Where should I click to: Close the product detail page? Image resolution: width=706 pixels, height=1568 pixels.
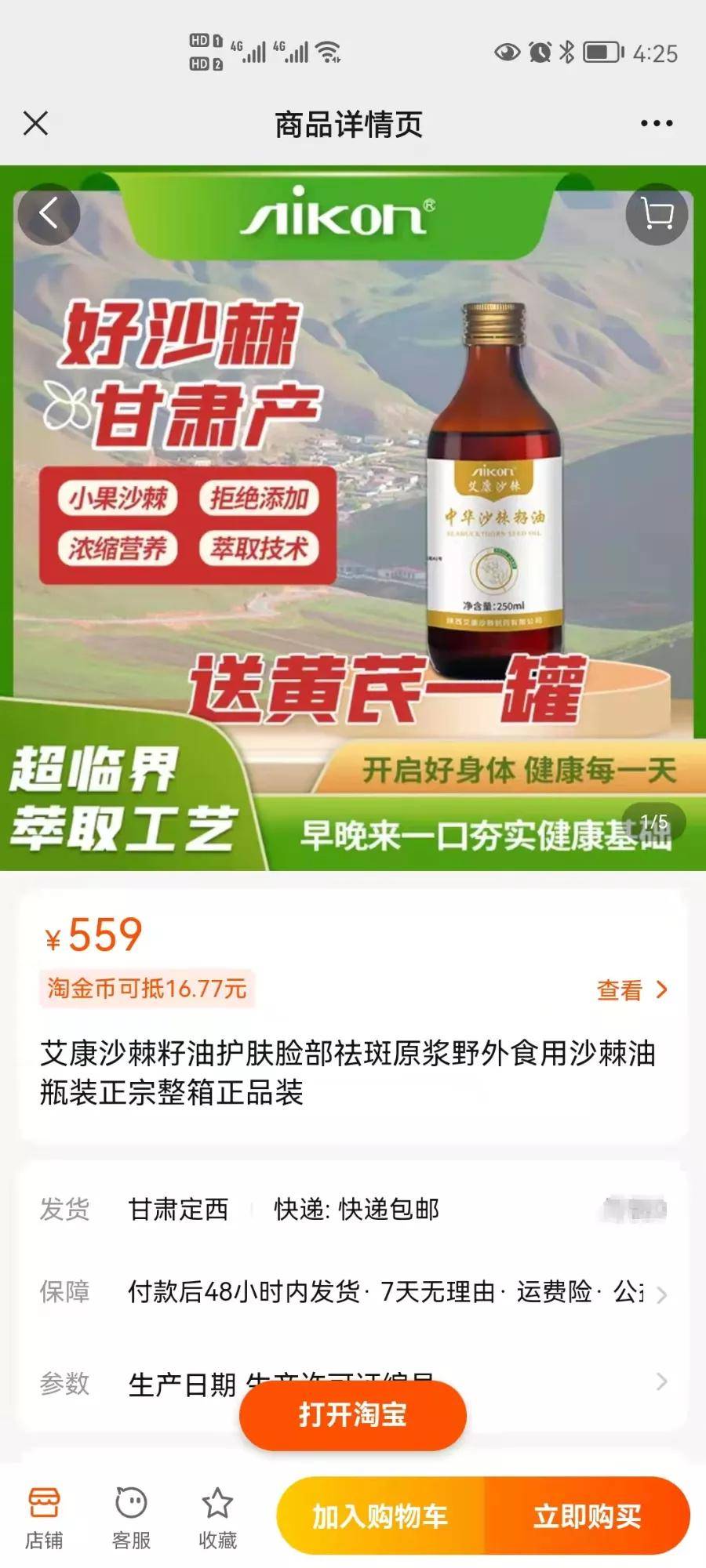coord(35,123)
